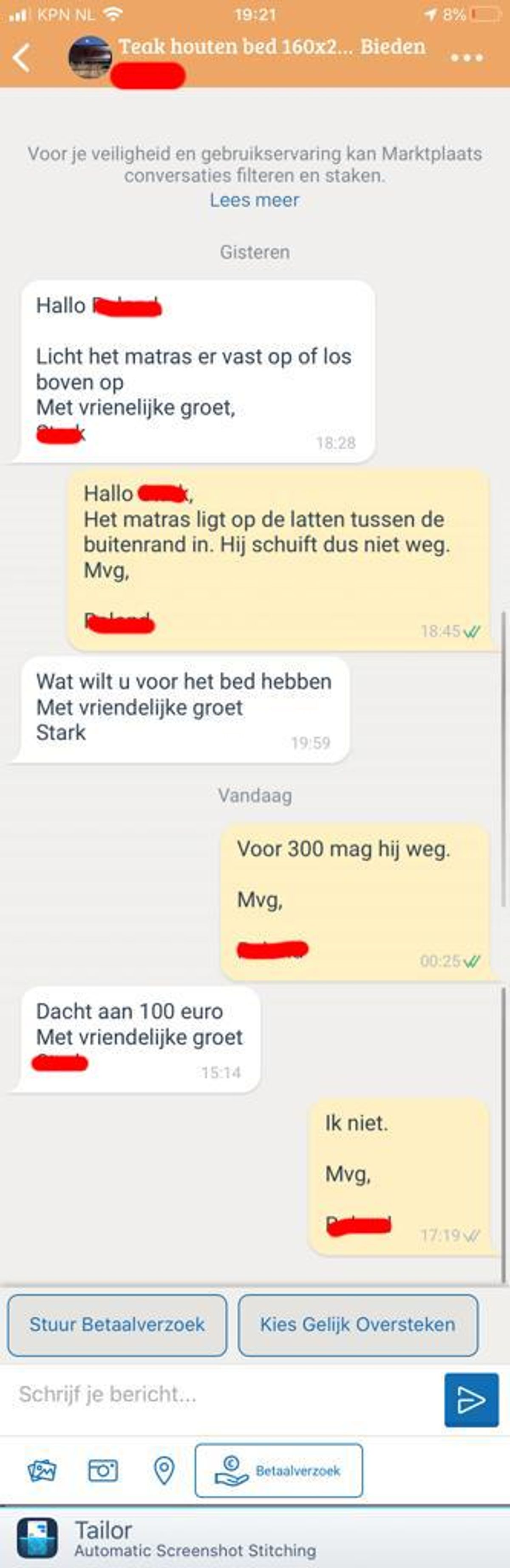Open the three-dot overflow menu

[x=466, y=58]
